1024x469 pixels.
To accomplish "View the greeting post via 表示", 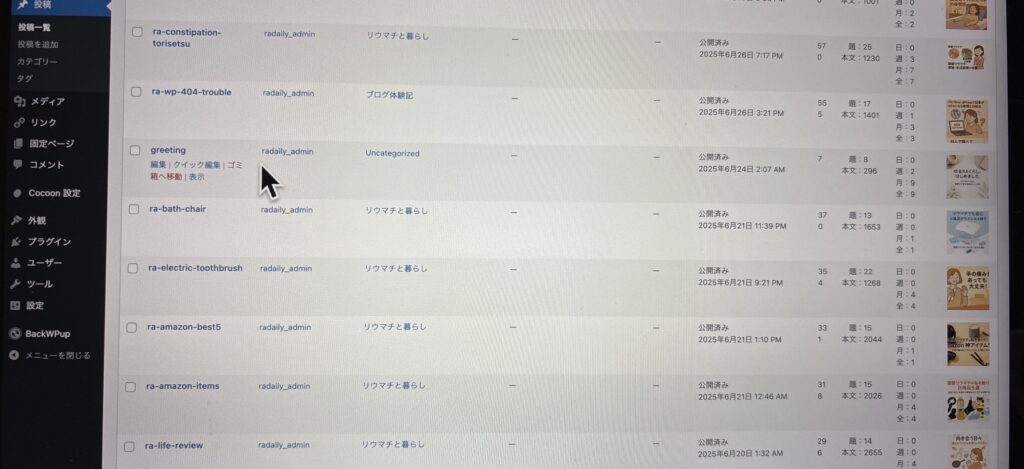I will coord(197,177).
